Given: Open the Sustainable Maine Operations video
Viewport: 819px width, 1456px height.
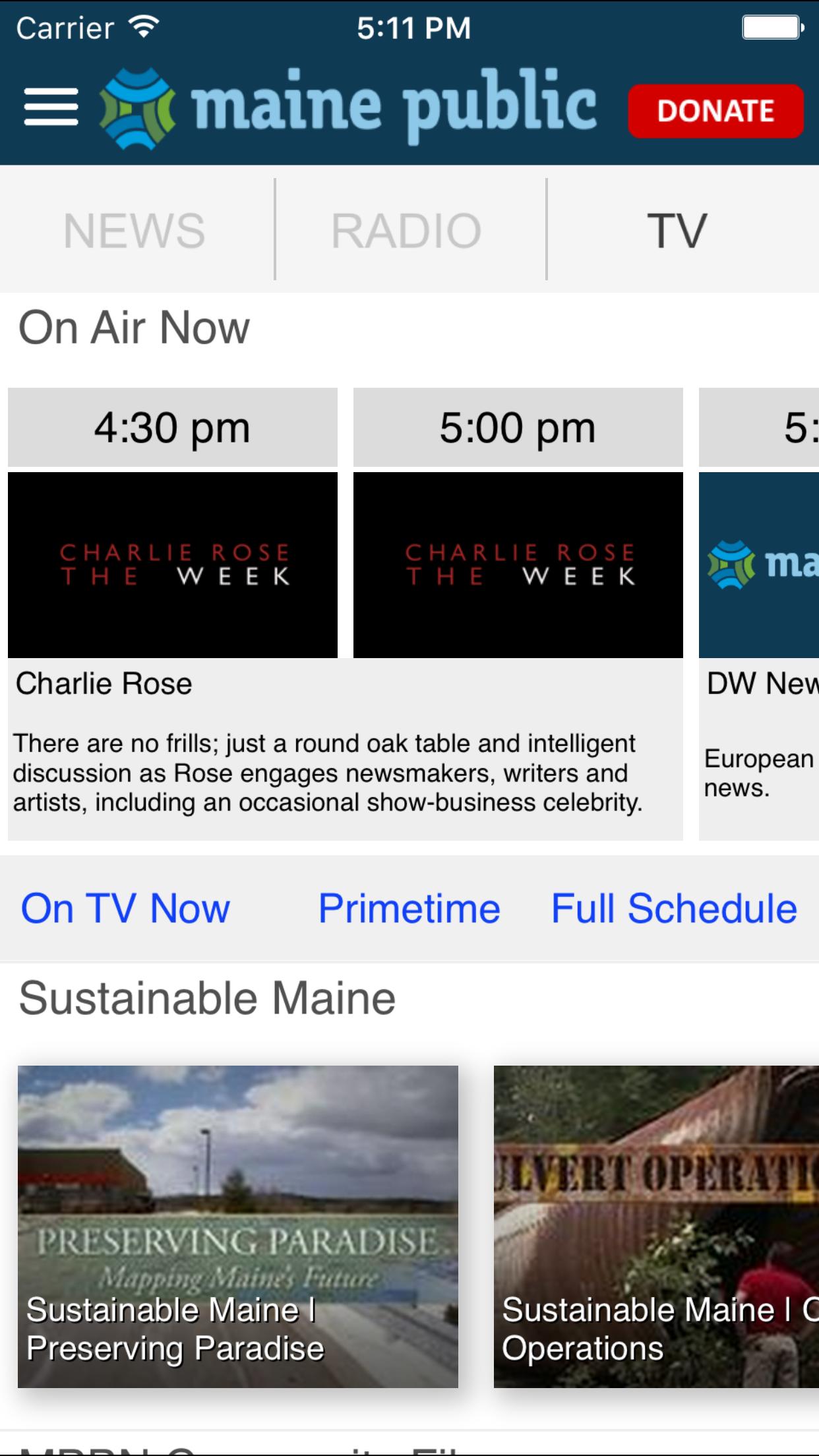Looking at the screenshot, I should tap(656, 1227).
